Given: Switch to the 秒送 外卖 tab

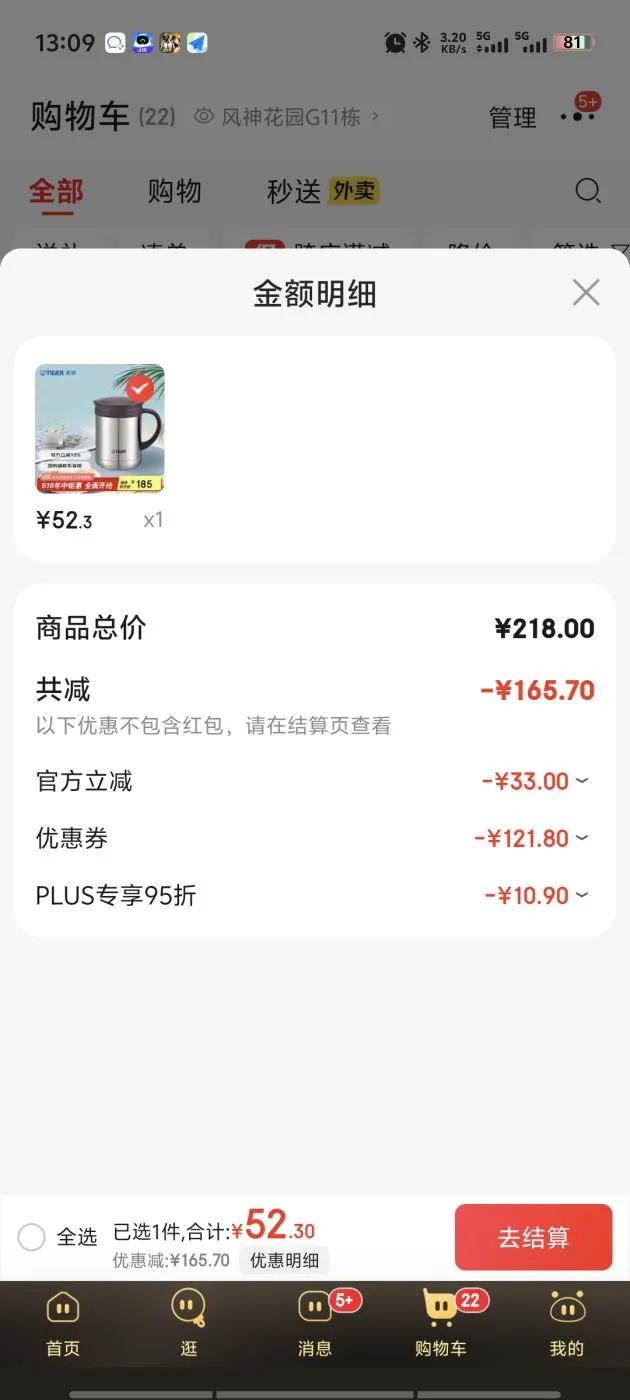Looking at the screenshot, I should (322, 191).
